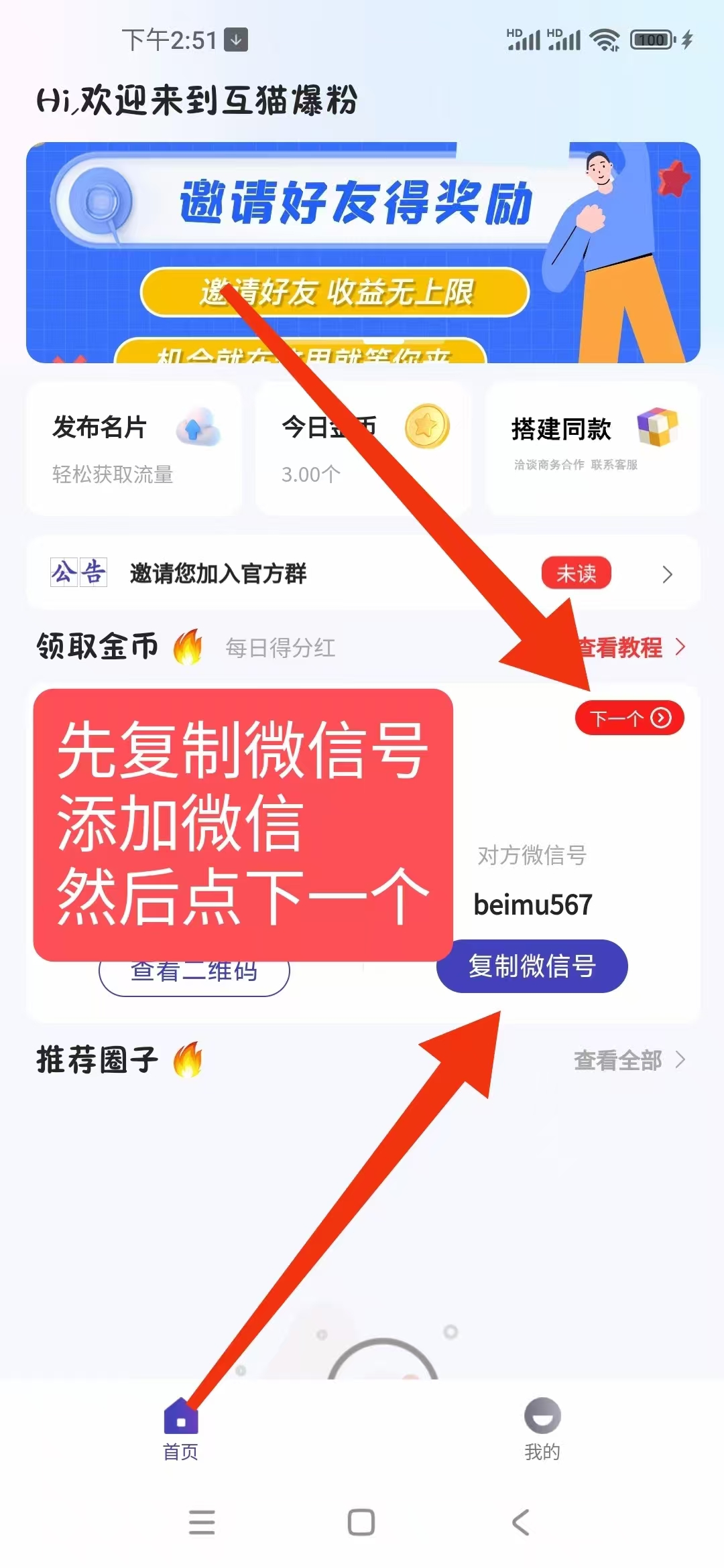Tap the red 下一个 button
The height and width of the screenshot is (1568, 724).
tap(629, 718)
